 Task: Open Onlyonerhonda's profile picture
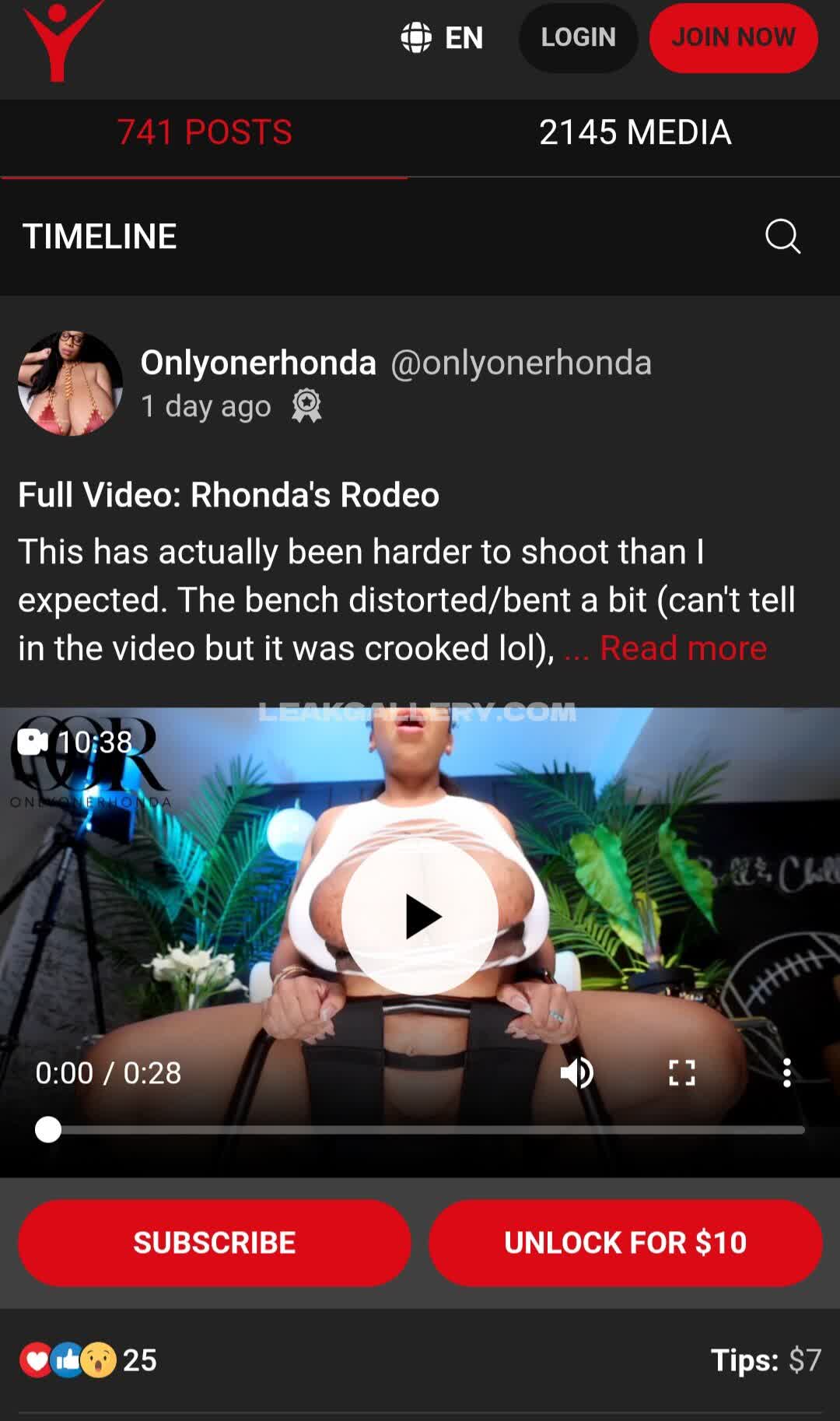[70, 384]
